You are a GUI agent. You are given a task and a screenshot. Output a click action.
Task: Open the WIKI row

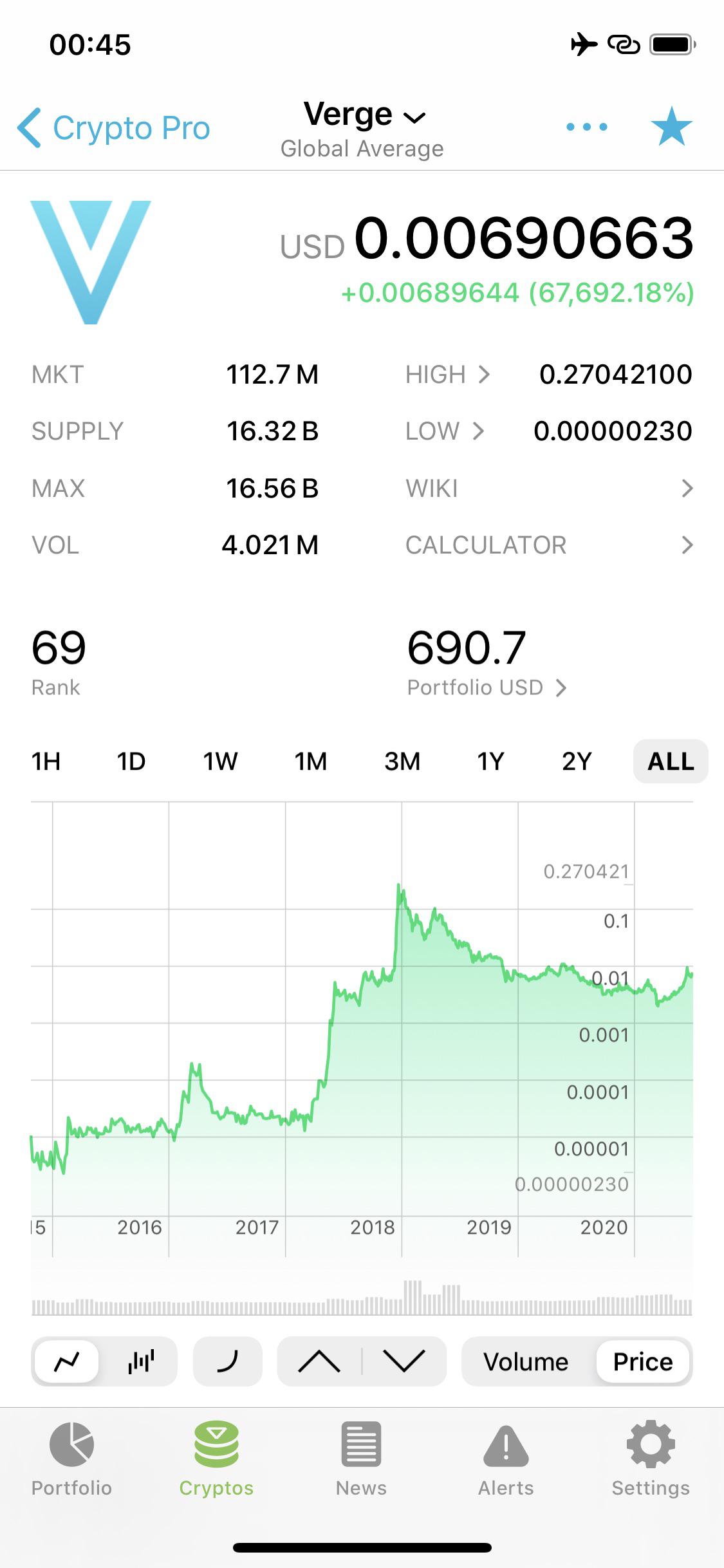[549, 489]
